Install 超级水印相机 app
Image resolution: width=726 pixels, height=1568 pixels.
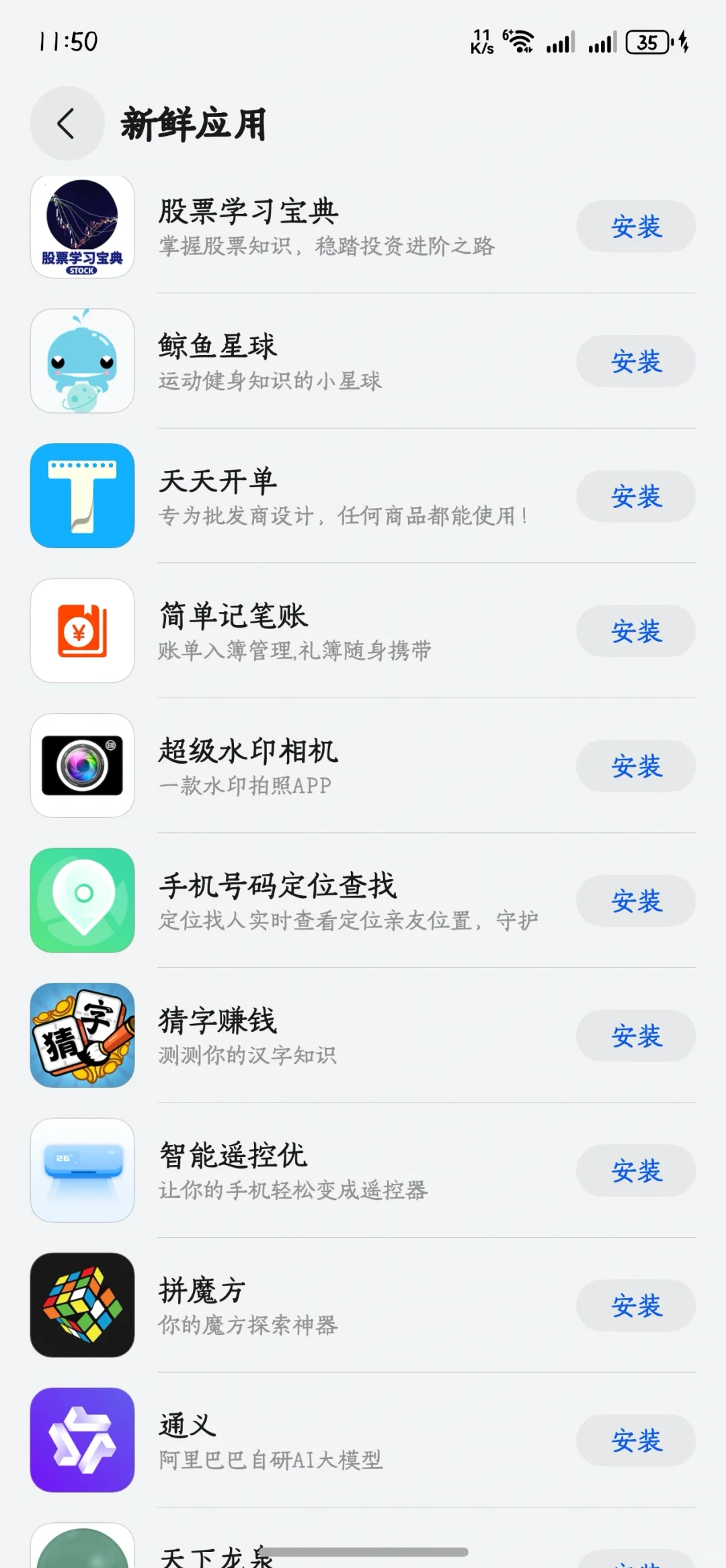pos(635,766)
